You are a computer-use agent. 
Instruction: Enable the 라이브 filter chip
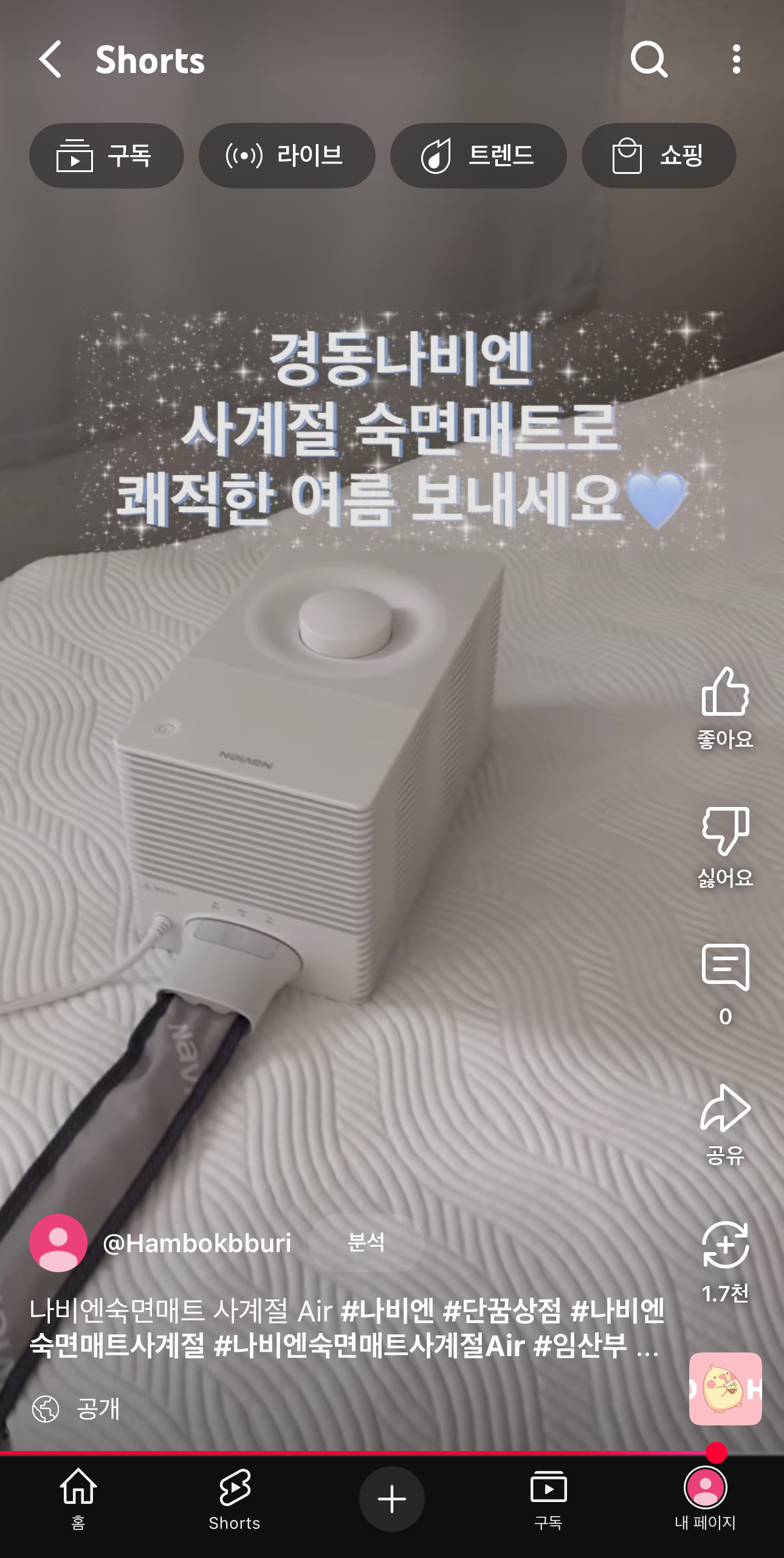(287, 156)
